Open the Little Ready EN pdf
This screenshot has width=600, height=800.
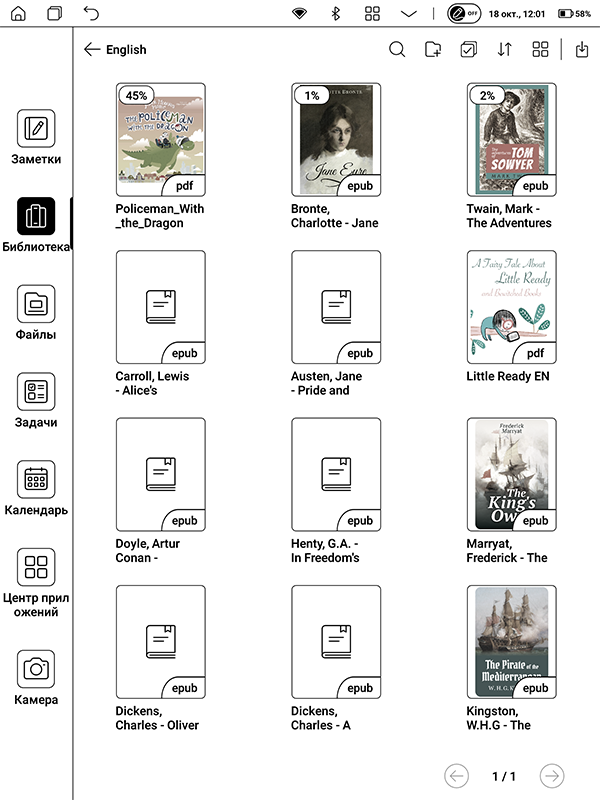511,307
